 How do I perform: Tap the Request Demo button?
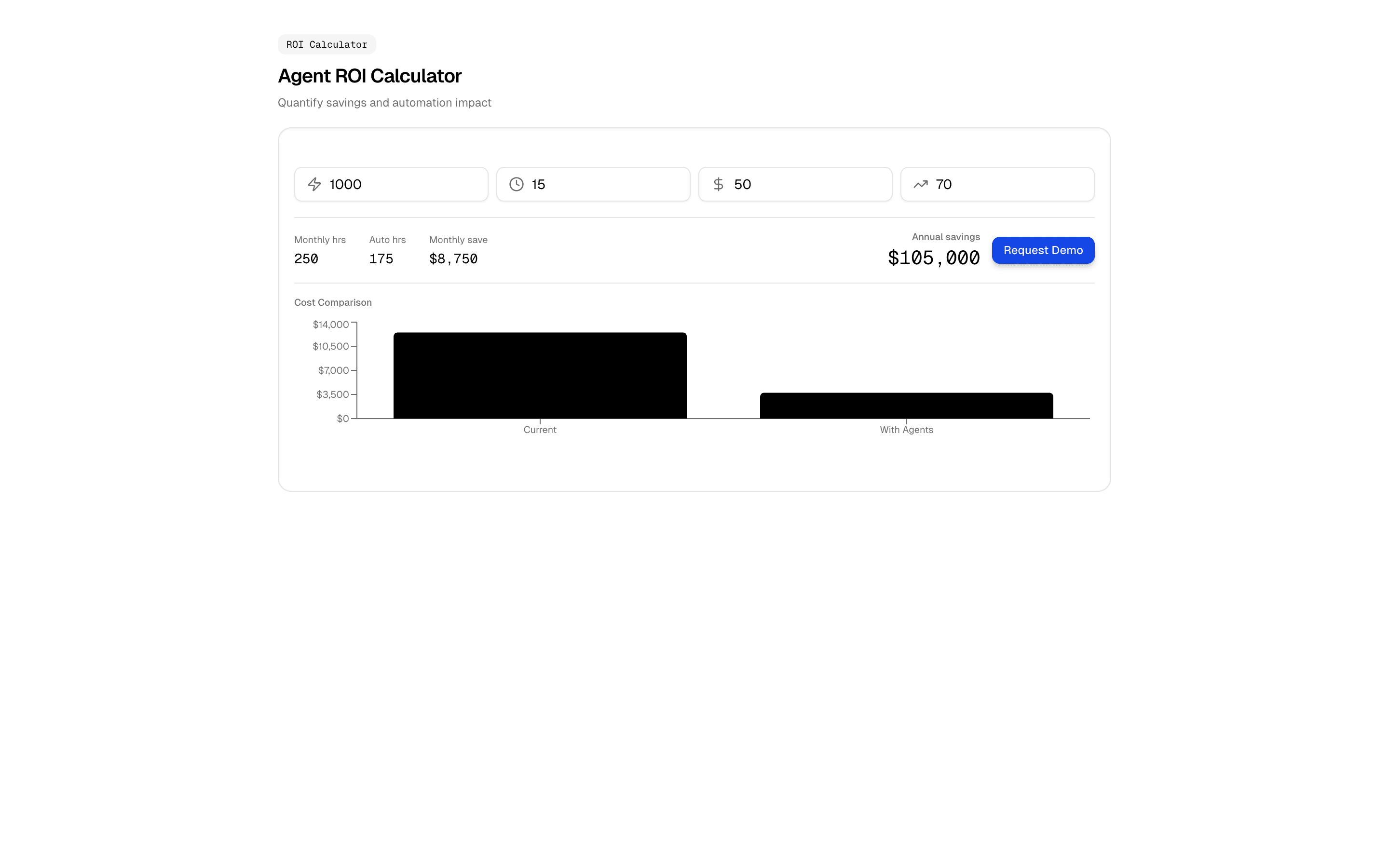click(1042, 250)
